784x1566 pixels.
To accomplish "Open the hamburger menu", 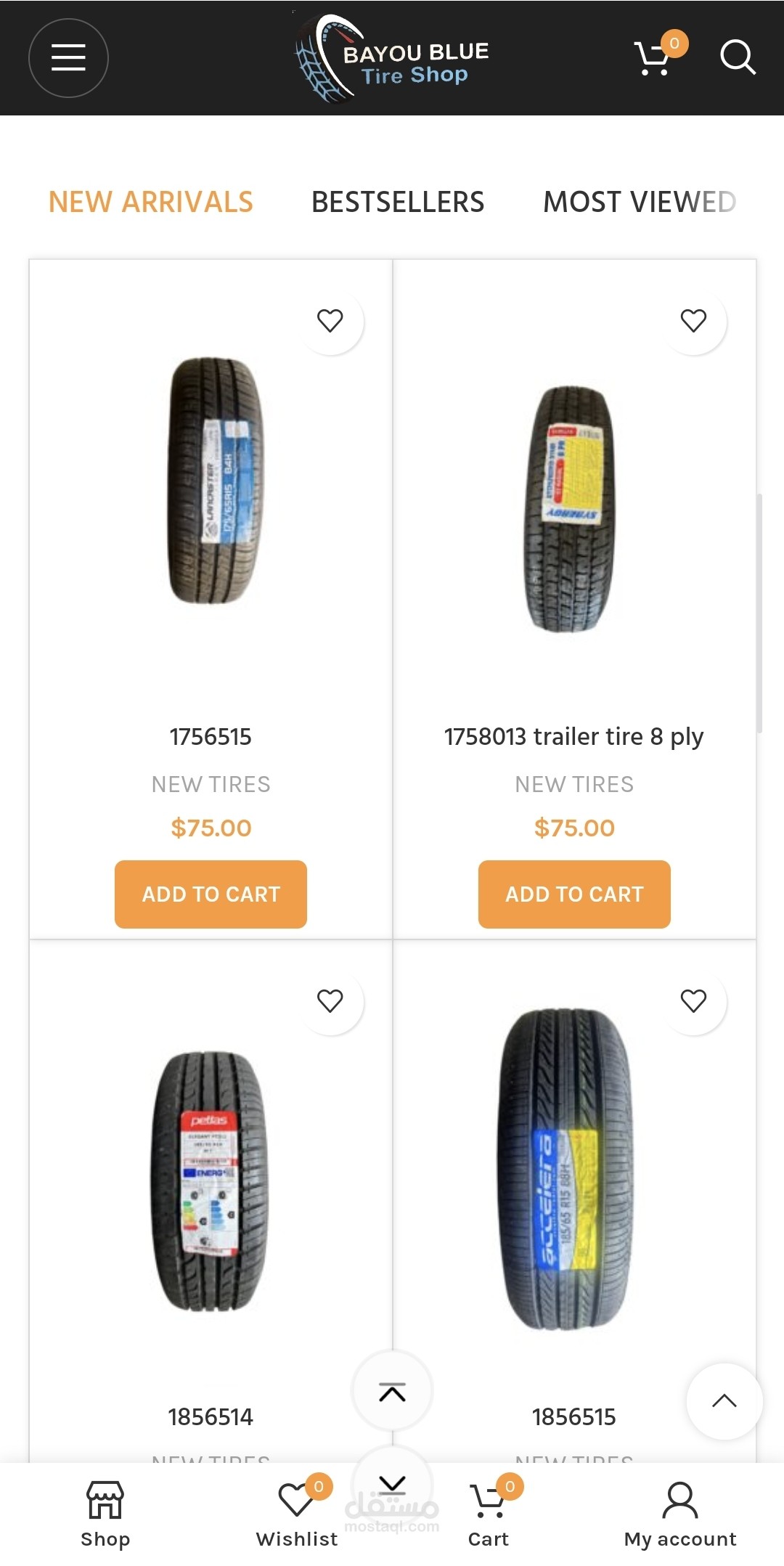I will (x=68, y=58).
